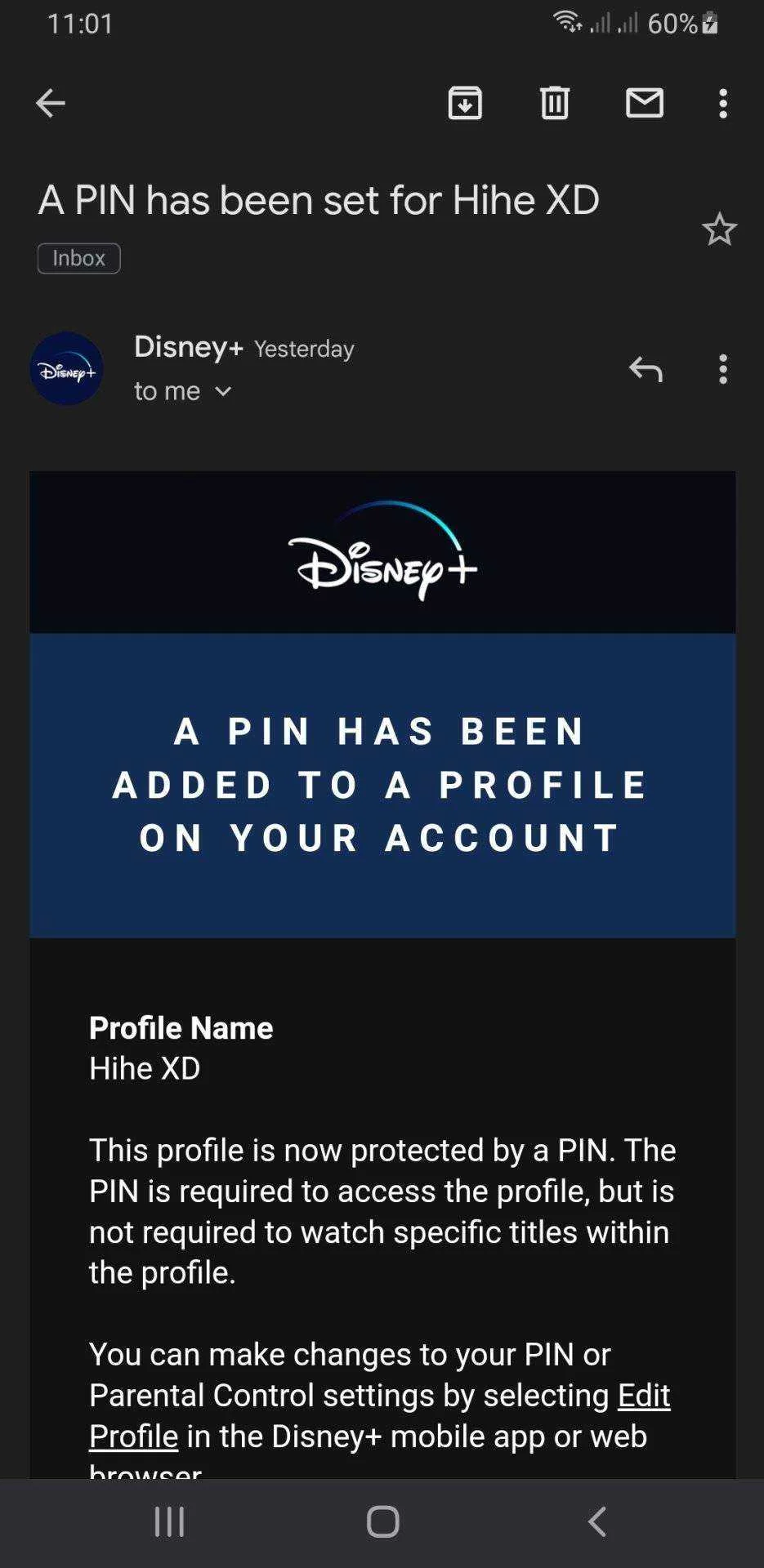Archive this Disney+ email
Image resolution: width=764 pixels, height=1568 pixels.
coord(465,103)
